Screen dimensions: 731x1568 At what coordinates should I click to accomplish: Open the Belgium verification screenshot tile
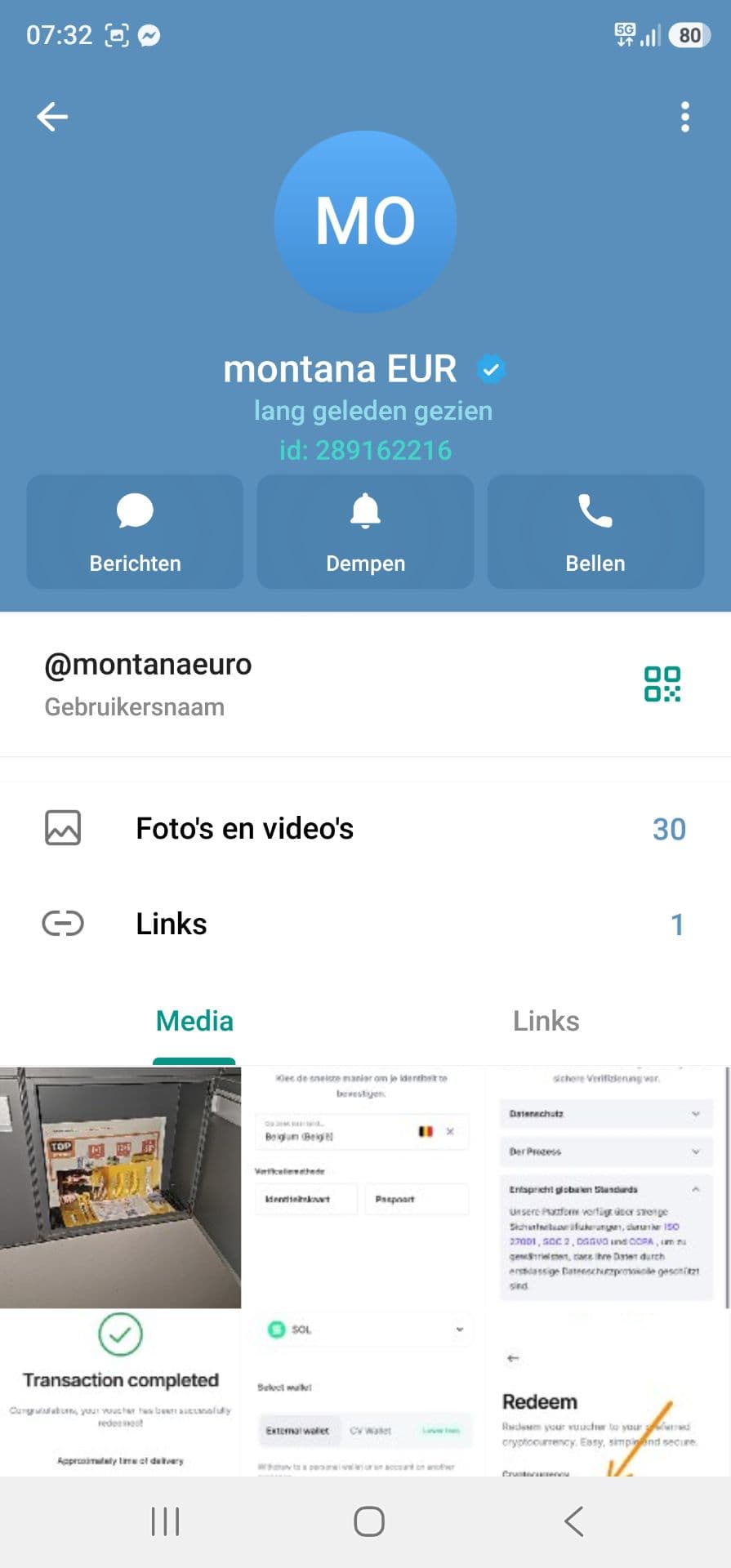[364, 1187]
